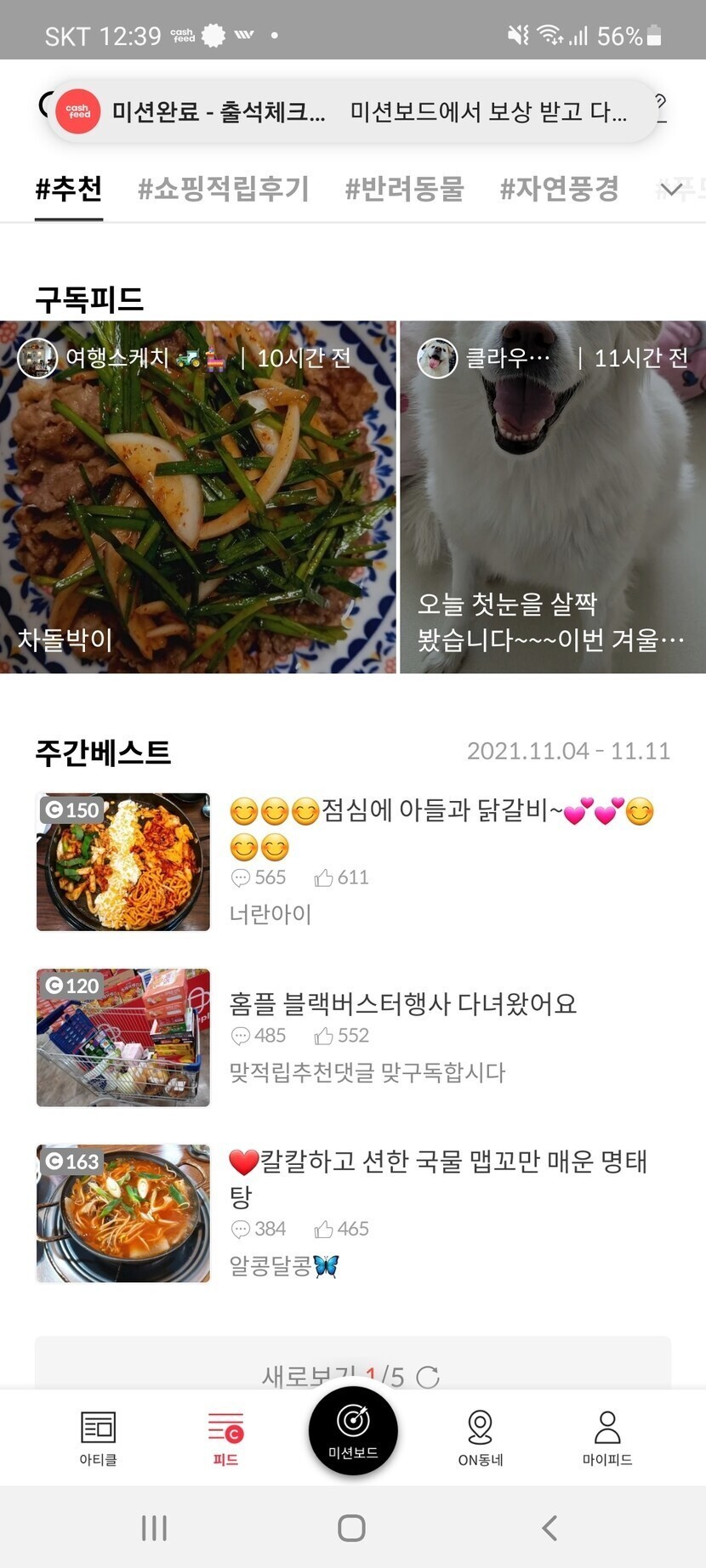Image resolution: width=706 pixels, height=1568 pixels.
Task: Switch to the ON동네 tab
Action: [481, 1437]
